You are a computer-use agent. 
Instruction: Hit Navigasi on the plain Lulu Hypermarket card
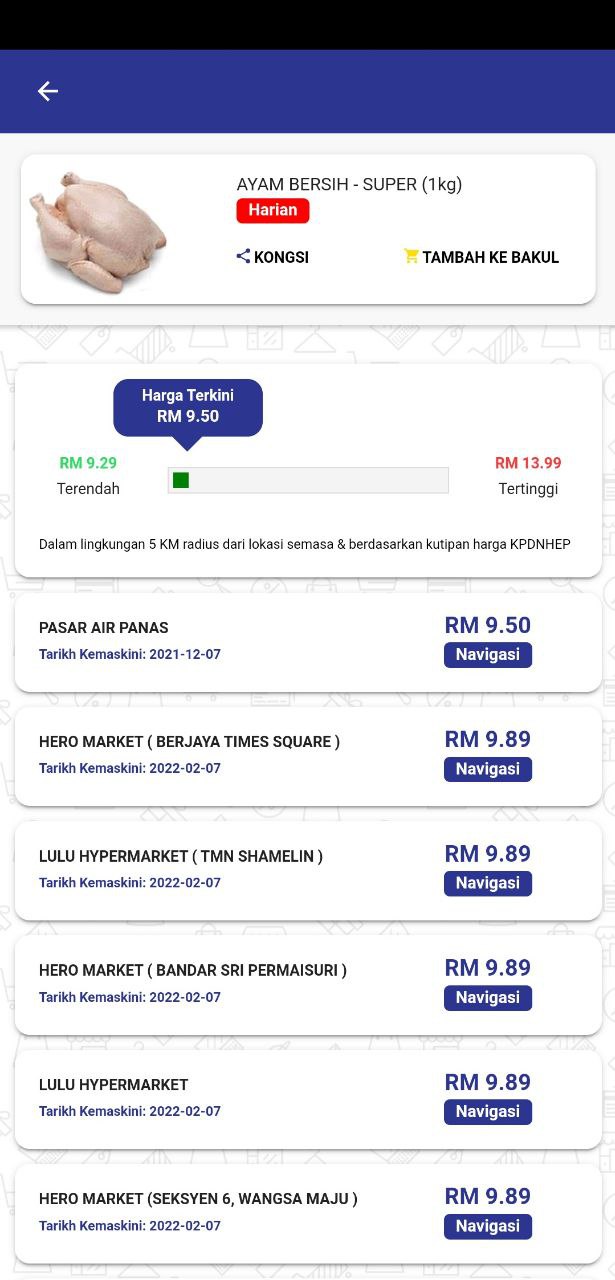tap(488, 1111)
